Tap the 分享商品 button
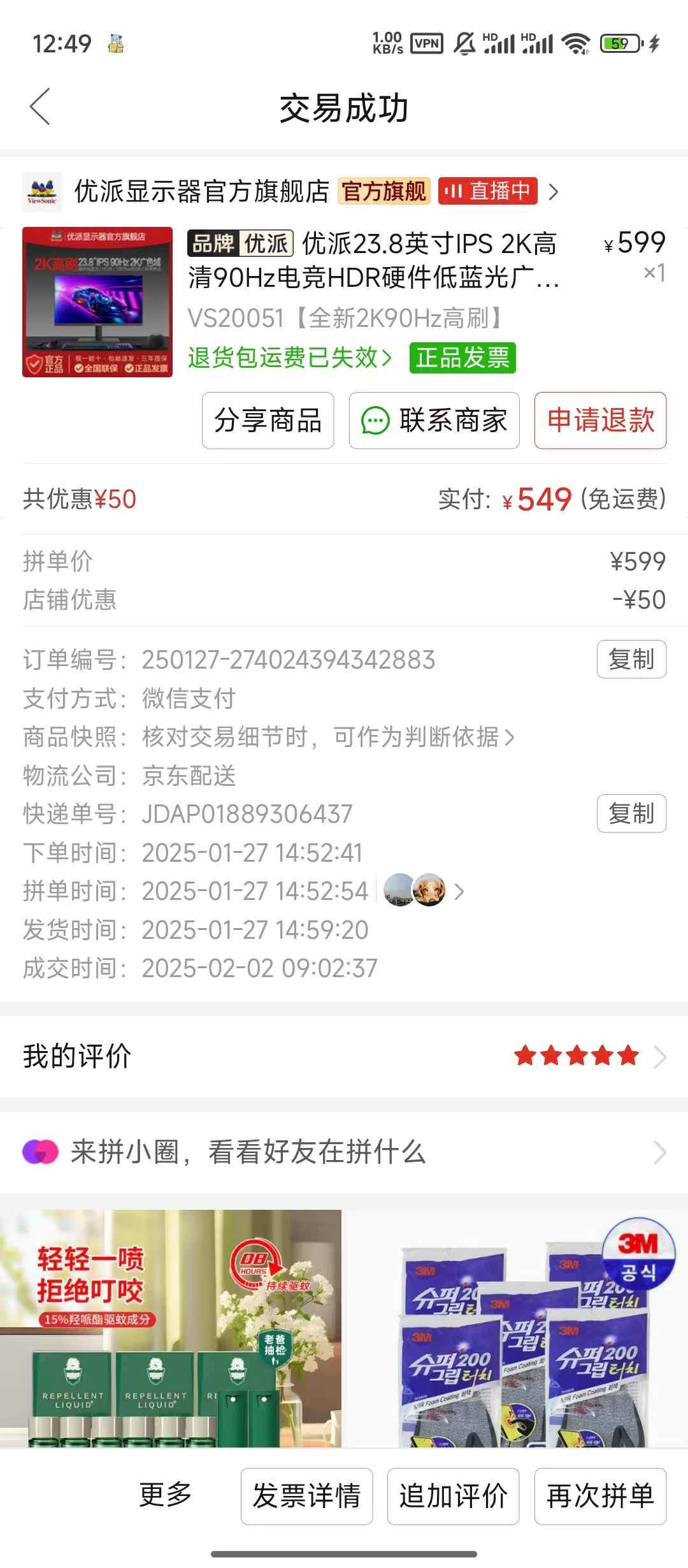Screen dimensions: 688x1568 (x=268, y=421)
